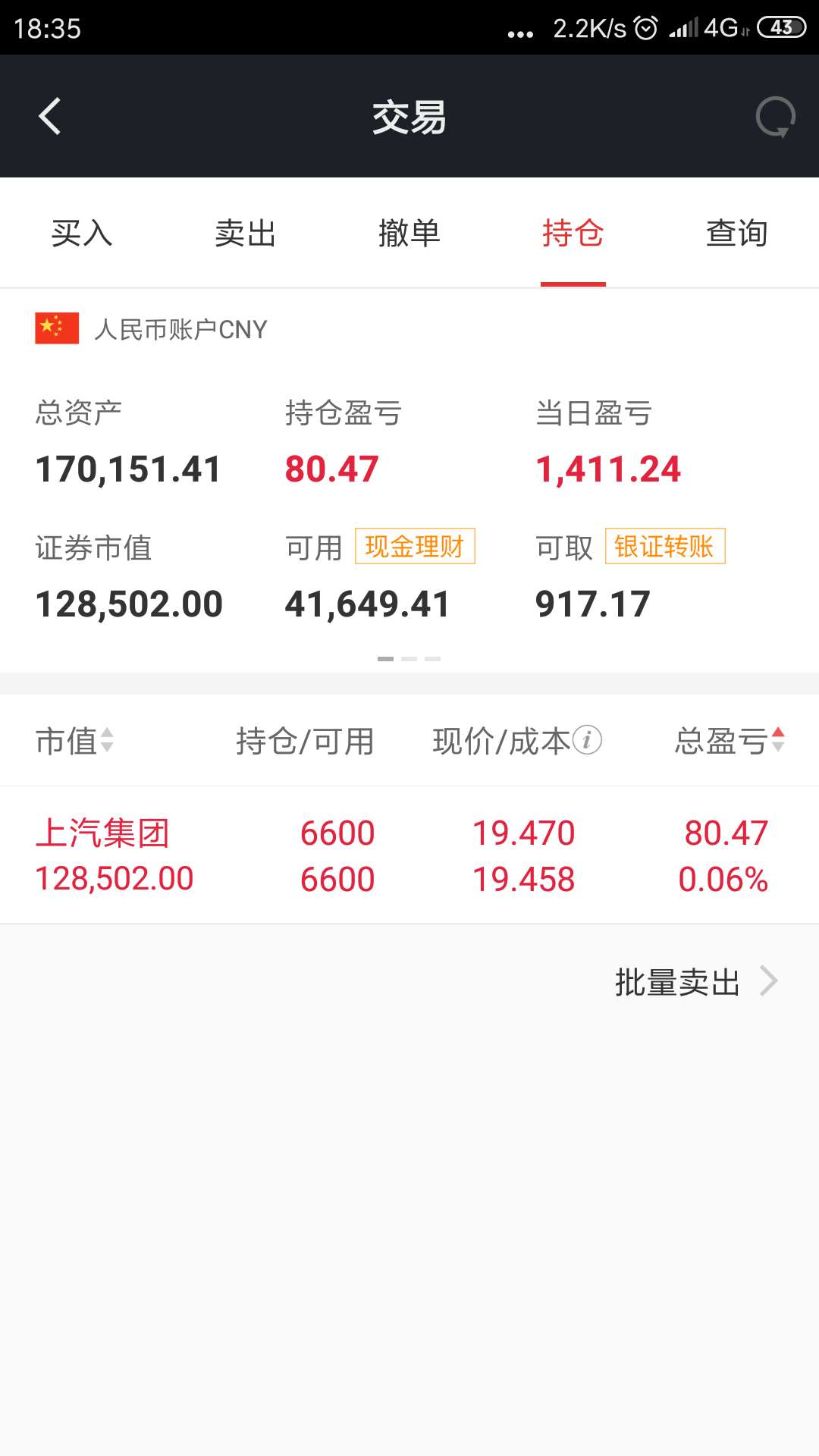This screenshot has width=819, height=1456.
Task: Open the 撤单 tab
Action: point(409,233)
